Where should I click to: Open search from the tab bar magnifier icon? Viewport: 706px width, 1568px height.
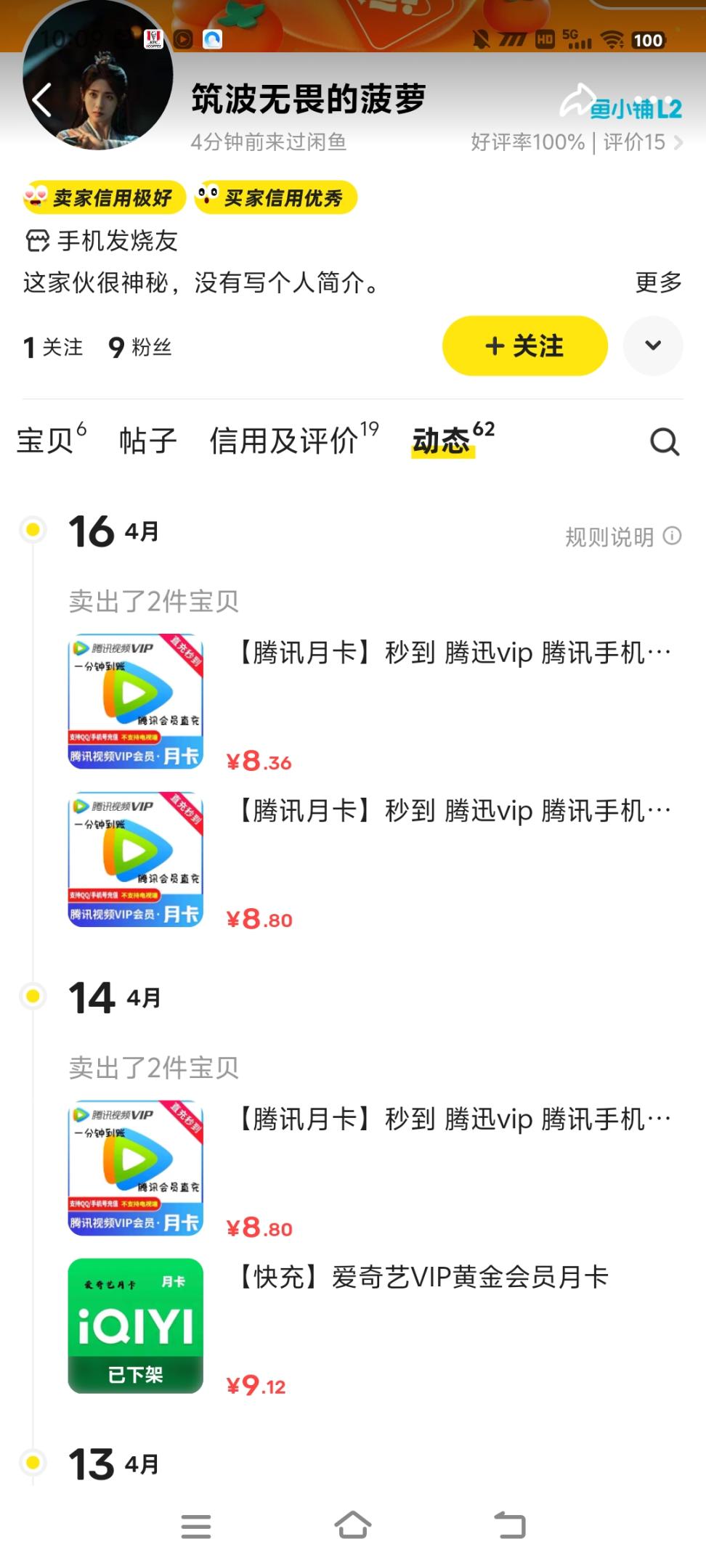(665, 442)
